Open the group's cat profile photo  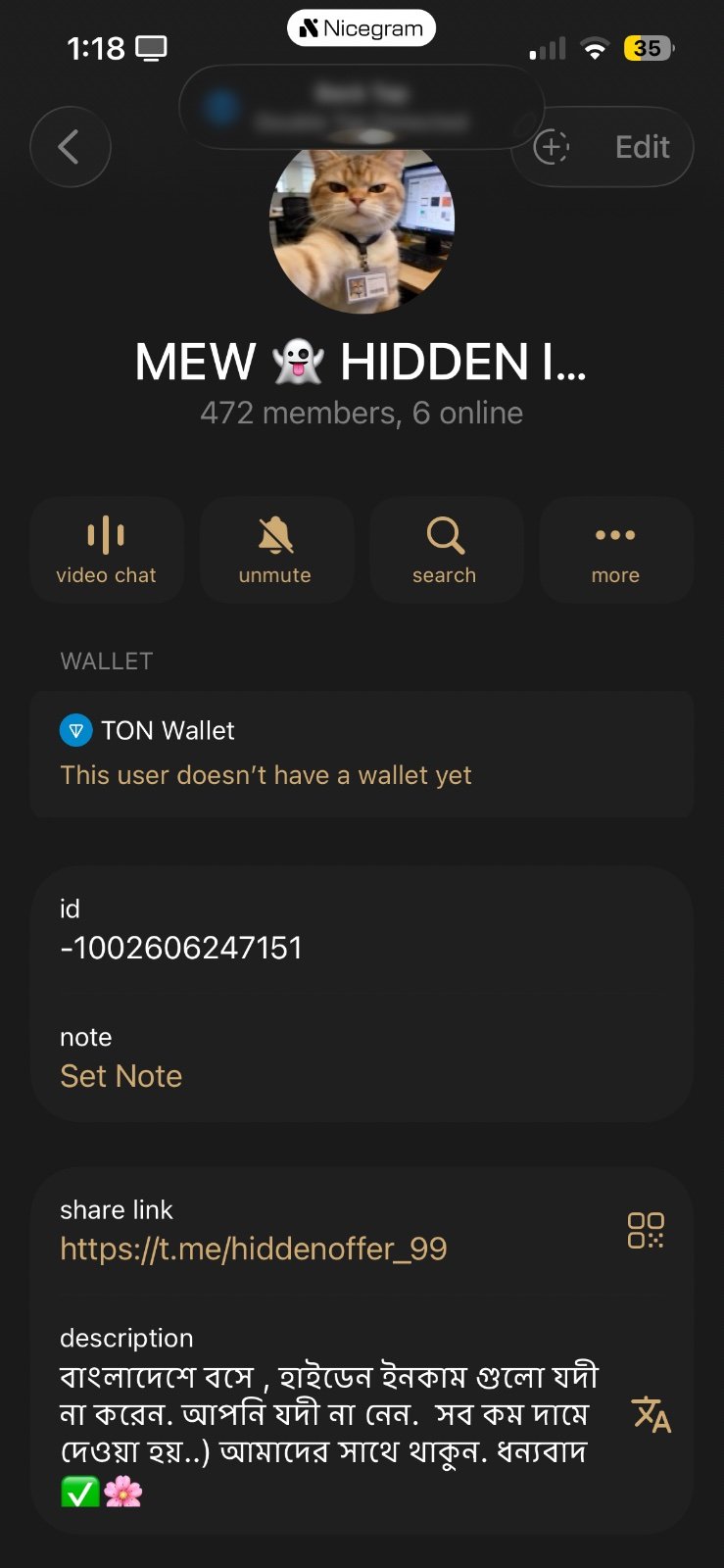[362, 229]
